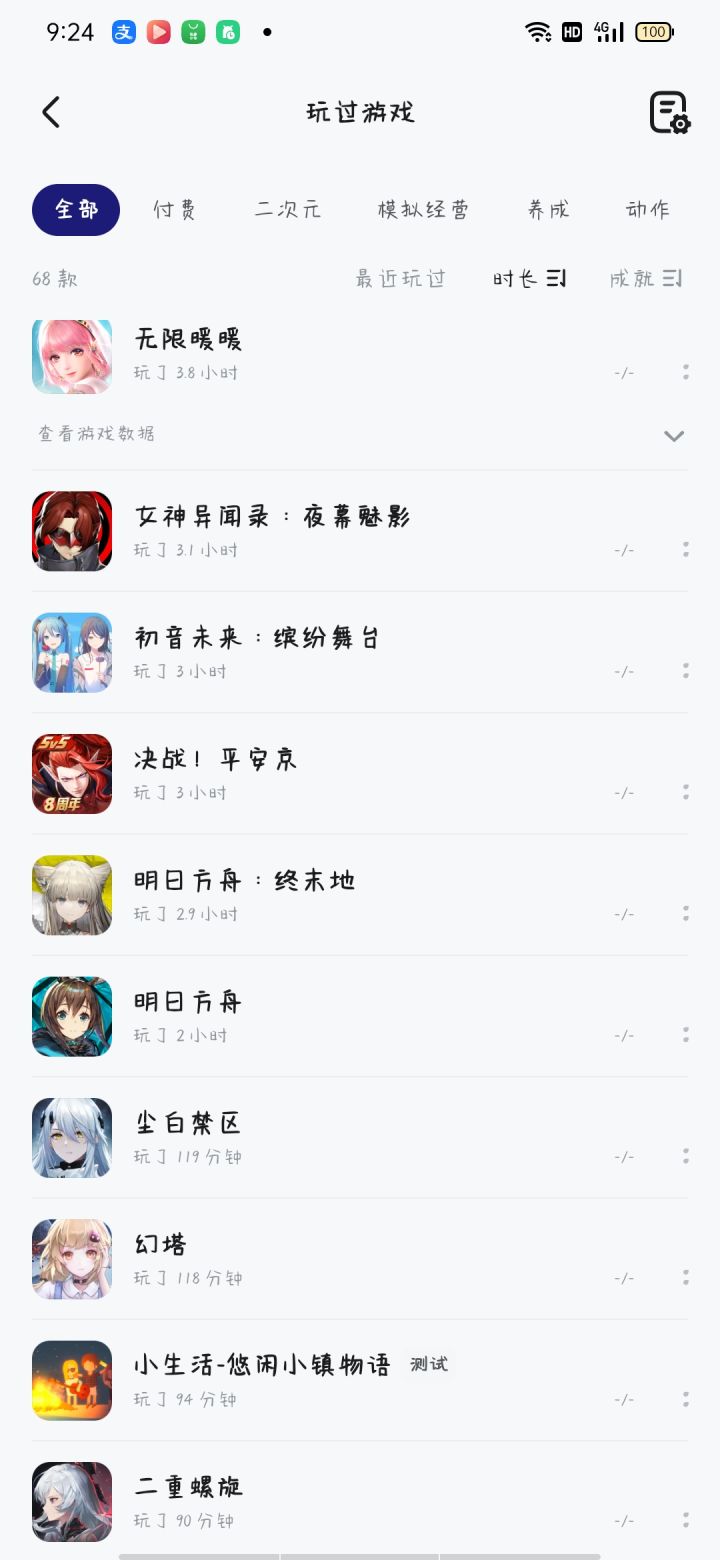Tap the back arrow to leave 玩过游戏
720x1560 pixels.
click(x=51, y=112)
